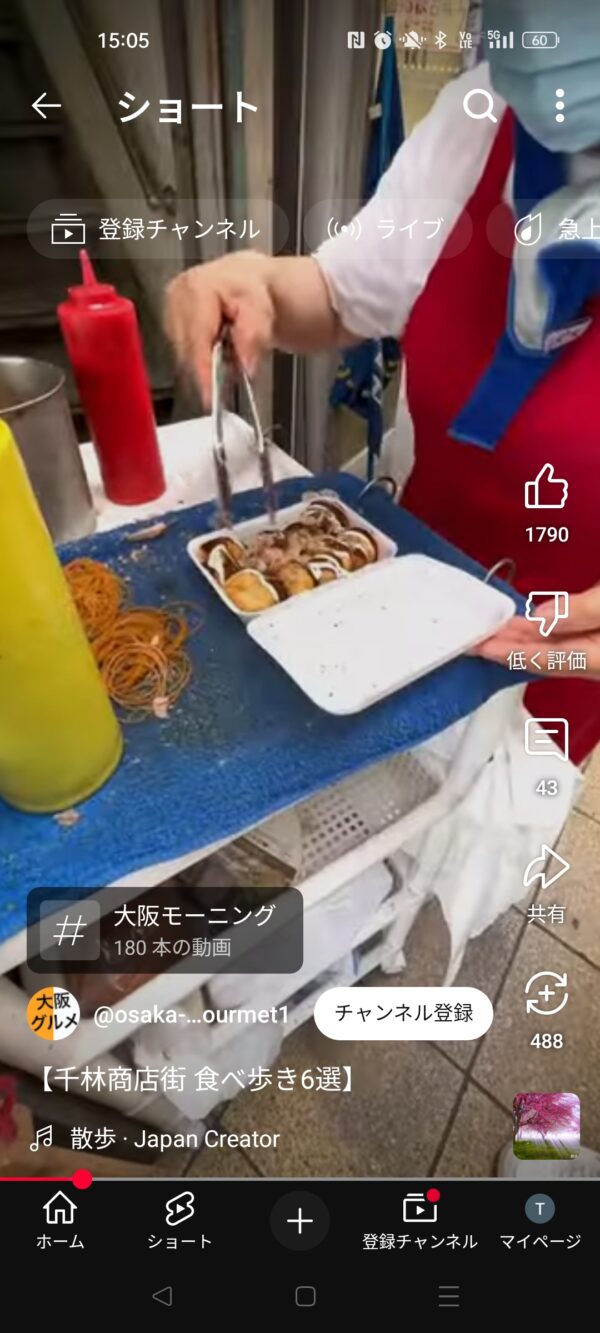Subscribe with the チャンネル登録 button
Viewport: 600px width, 1333px height.
403,1014
